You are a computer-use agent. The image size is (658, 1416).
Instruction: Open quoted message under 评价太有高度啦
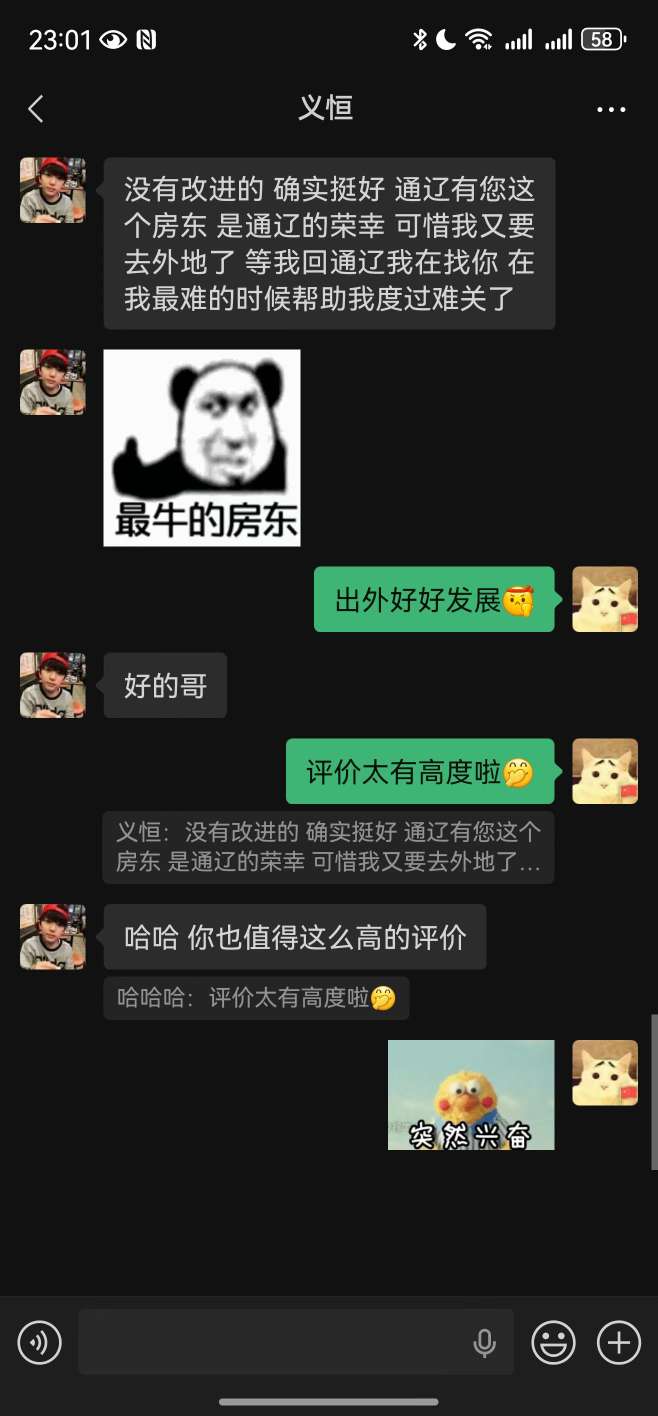tap(328, 847)
